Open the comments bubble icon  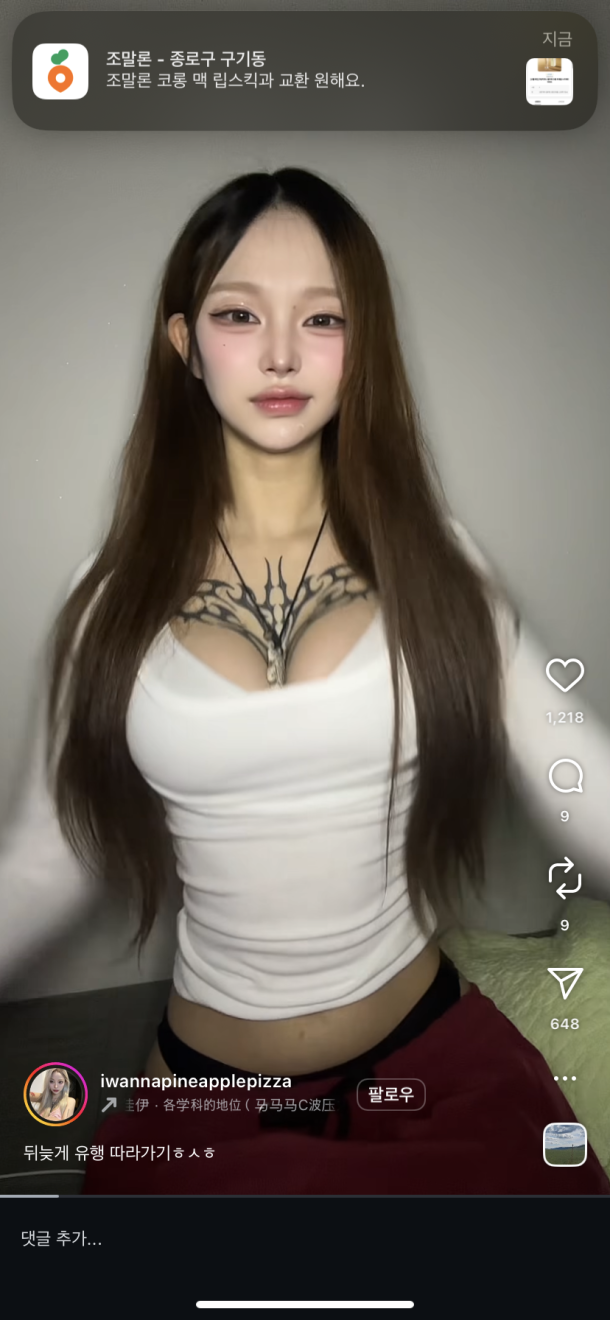pos(564,776)
